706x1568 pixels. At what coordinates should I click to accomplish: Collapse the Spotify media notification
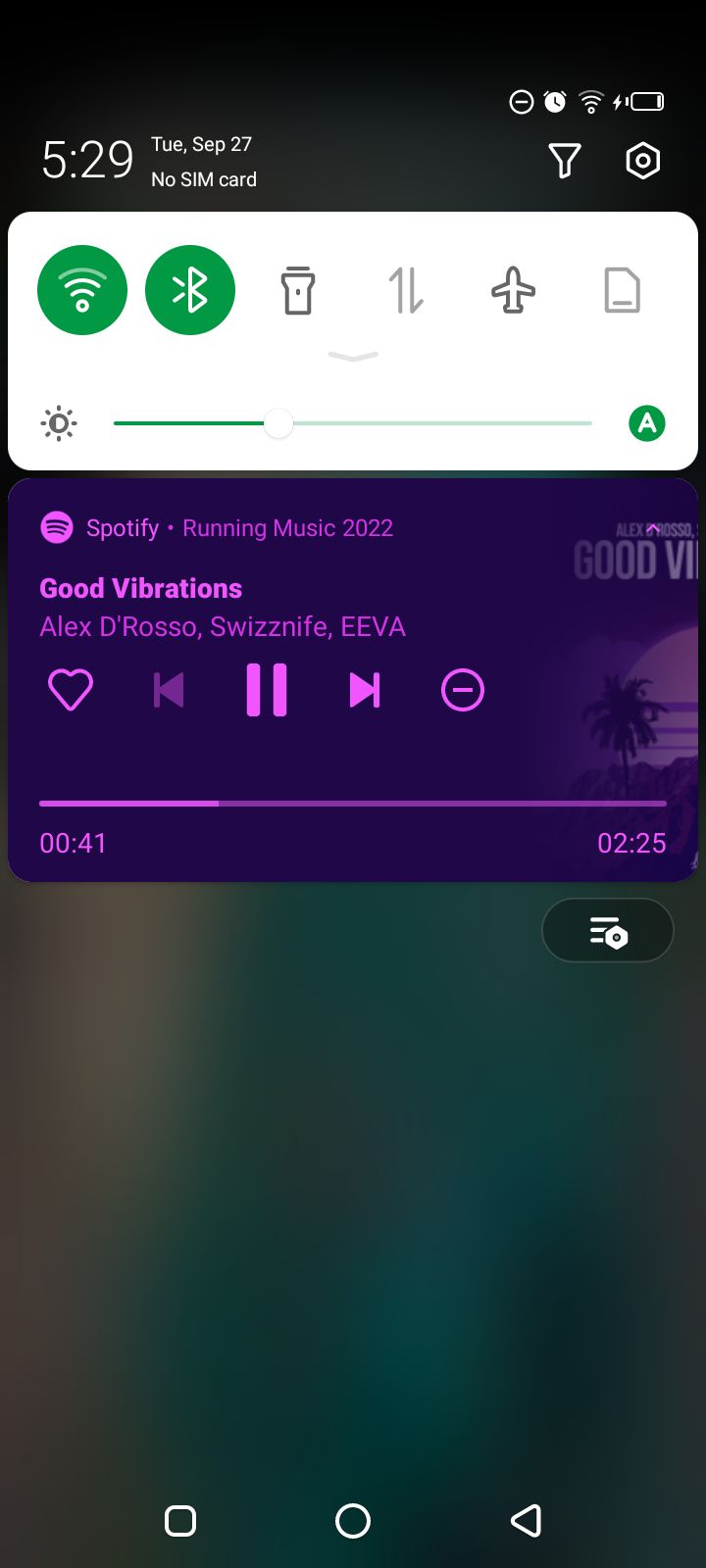pyautogui.click(x=653, y=528)
